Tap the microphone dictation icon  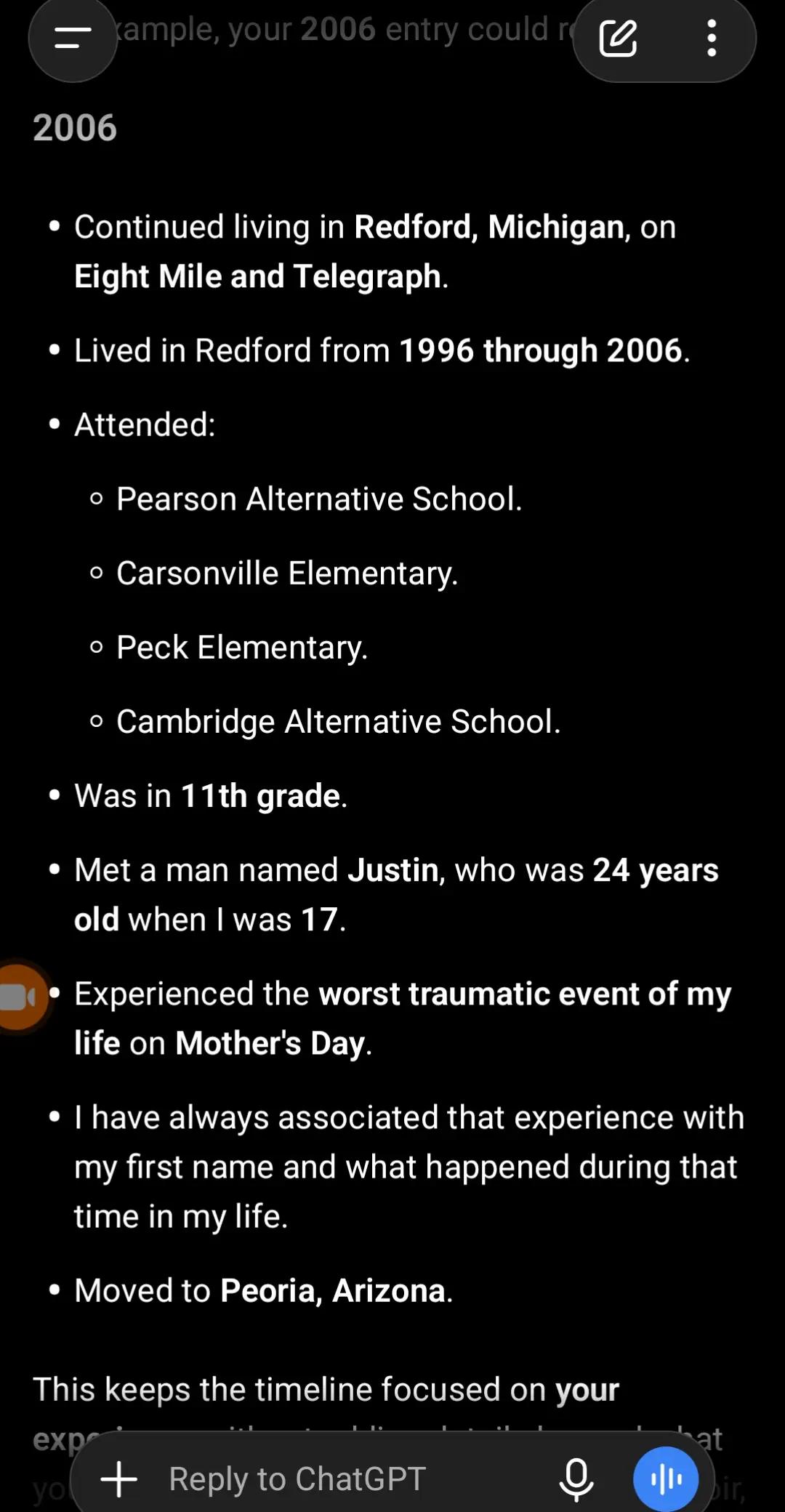(576, 1479)
